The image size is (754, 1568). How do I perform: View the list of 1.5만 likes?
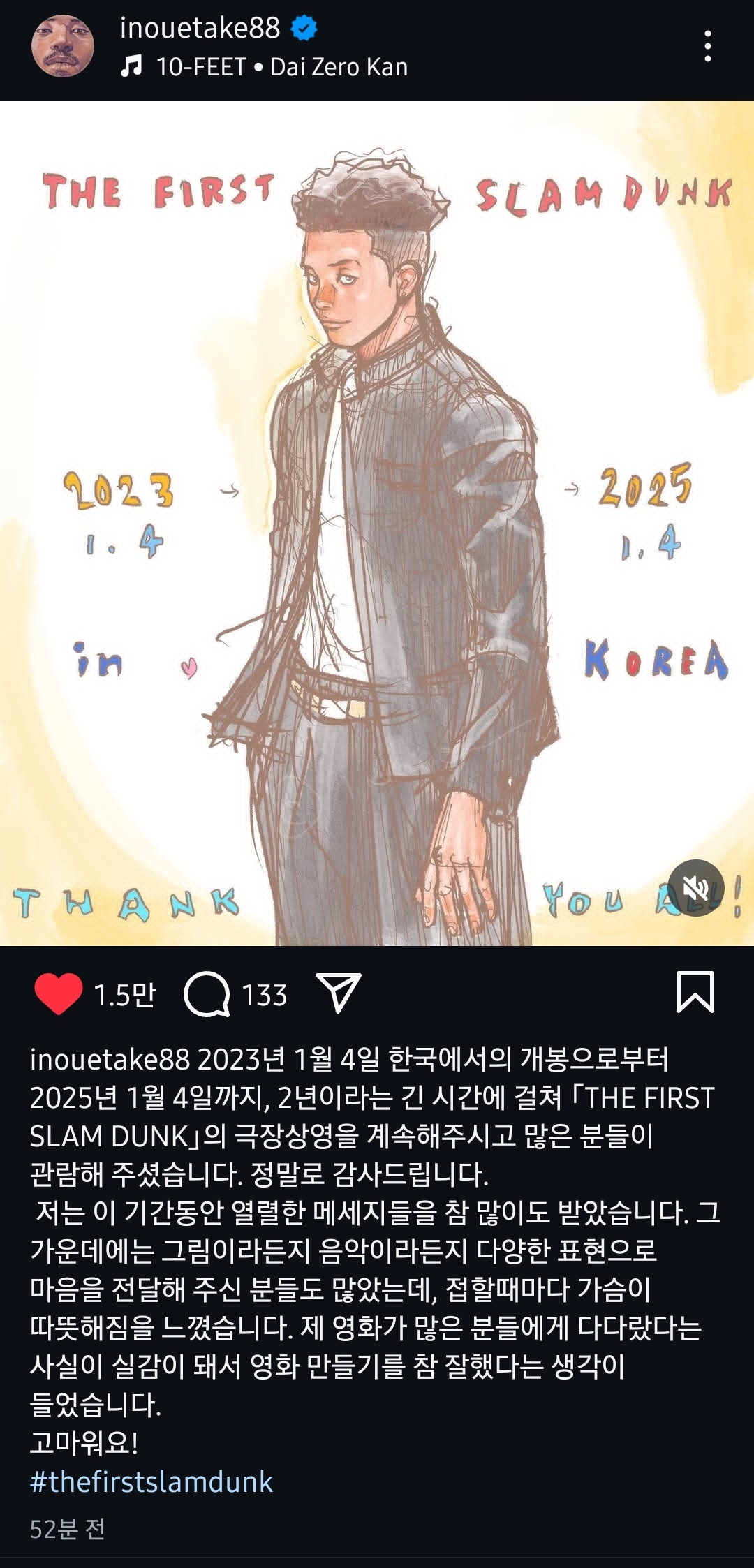click(x=125, y=995)
